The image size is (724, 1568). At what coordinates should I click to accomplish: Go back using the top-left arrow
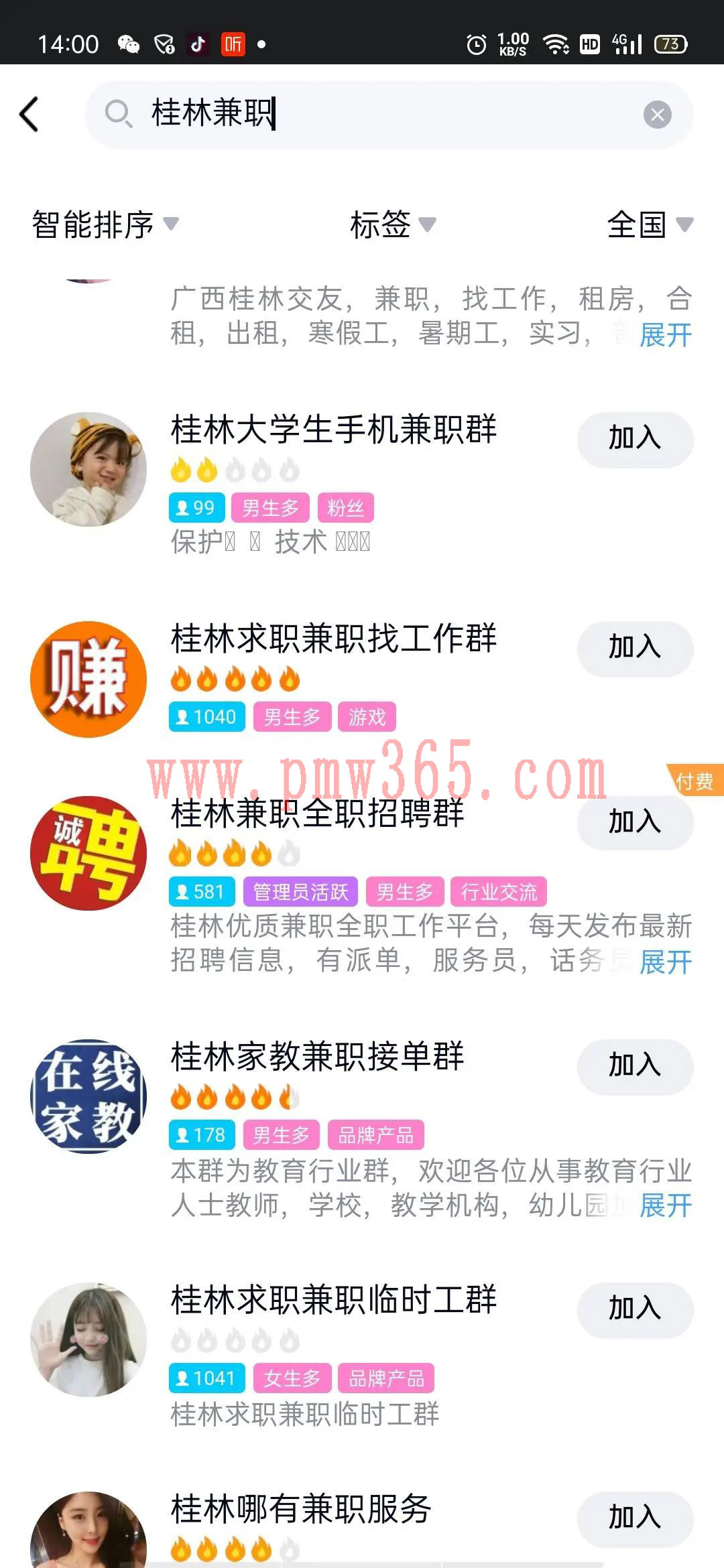point(29,114)
